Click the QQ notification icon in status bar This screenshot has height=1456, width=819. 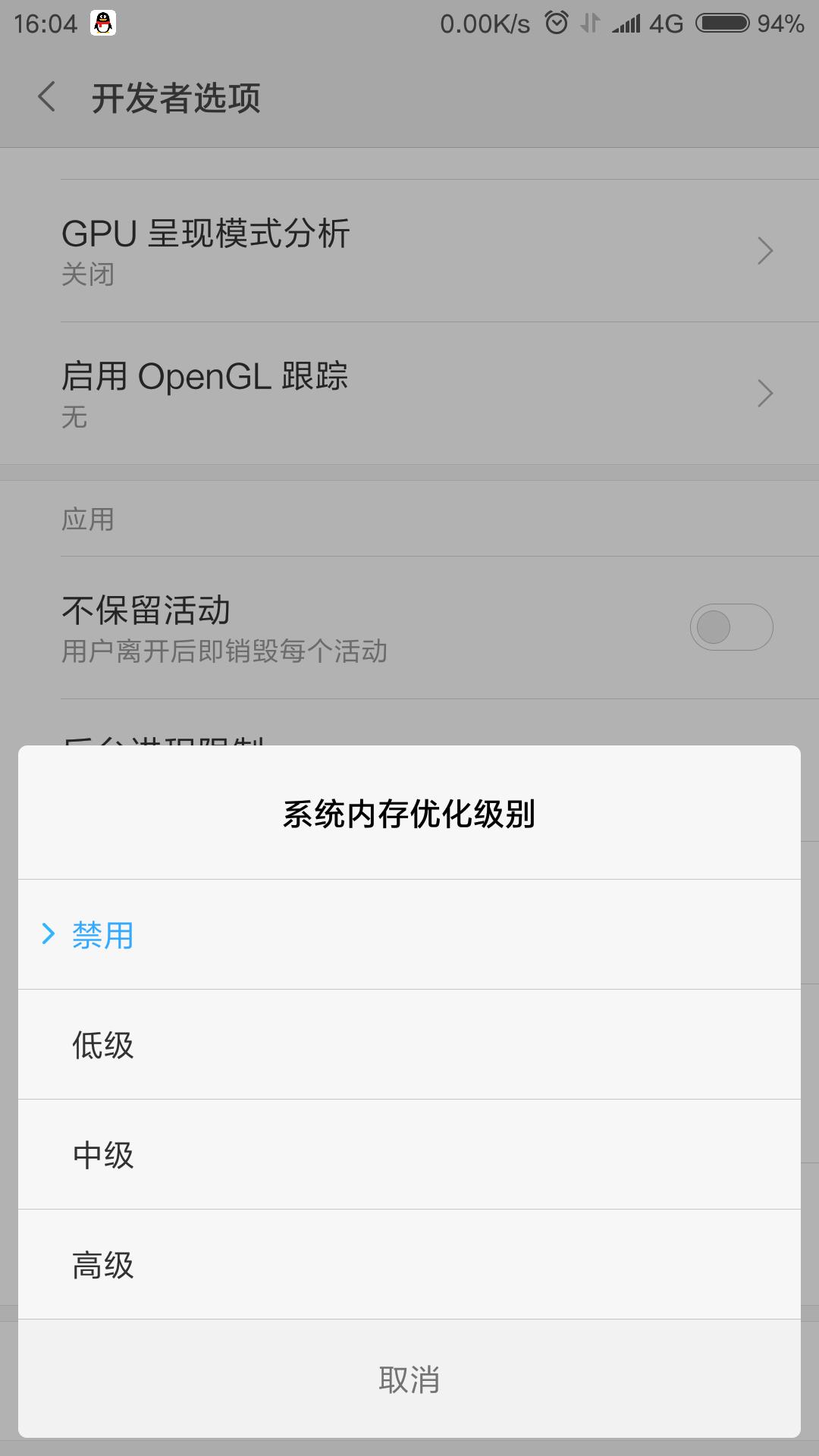tap(103, 23)
